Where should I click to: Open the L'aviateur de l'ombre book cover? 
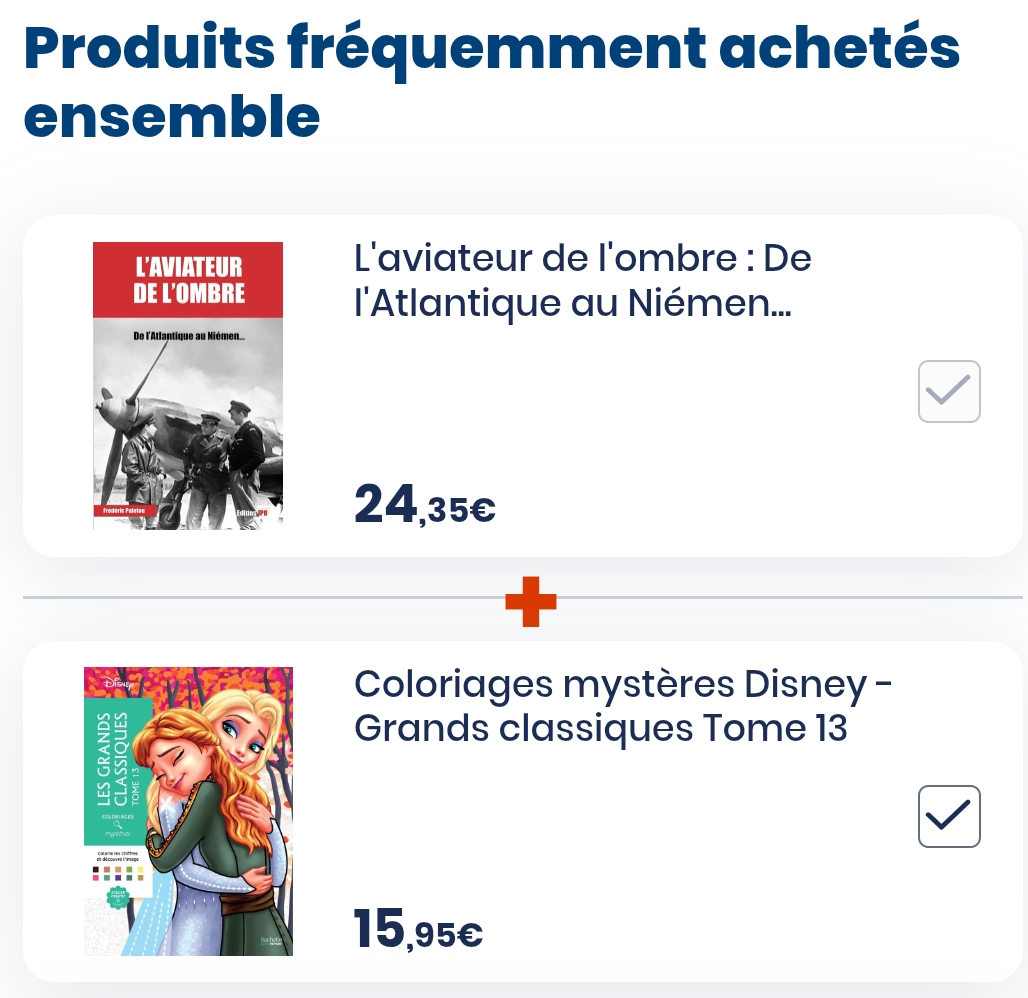tap(188, 385)
